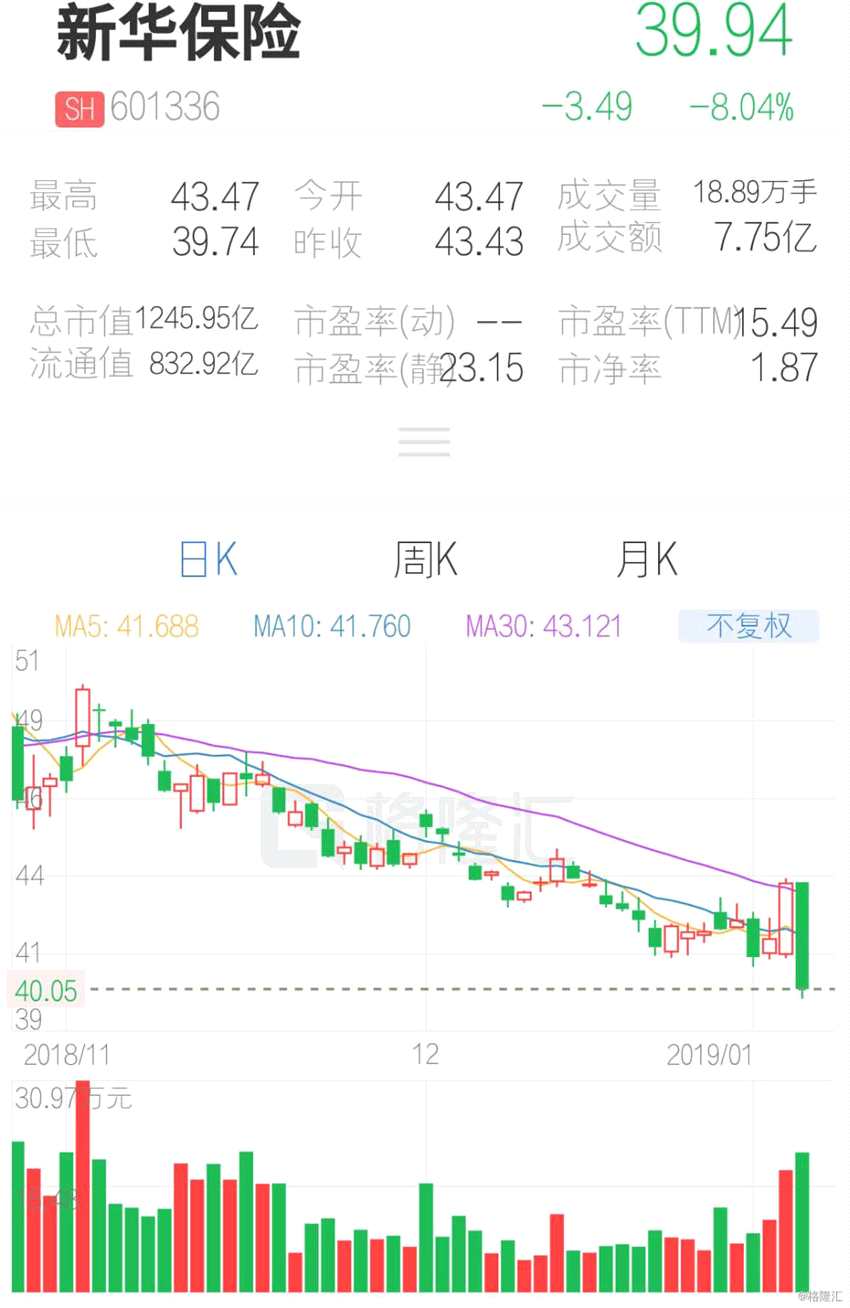This screenshot has width=850, height=1308.
Task: Toggle the MA5 moving average line
Action: 127,625
